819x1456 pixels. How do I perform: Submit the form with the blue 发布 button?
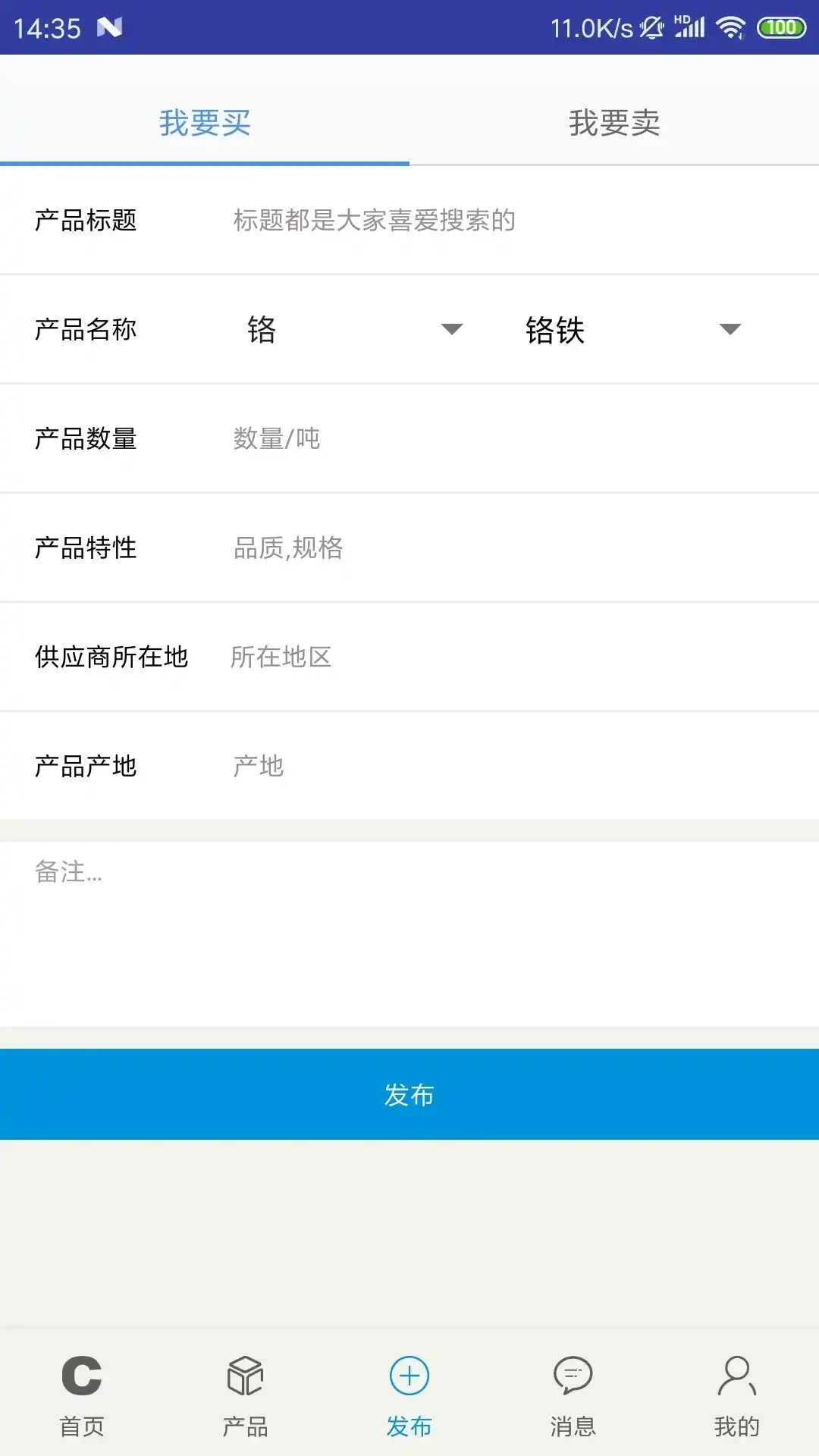pyautogui.click(x=409, y=1094)
